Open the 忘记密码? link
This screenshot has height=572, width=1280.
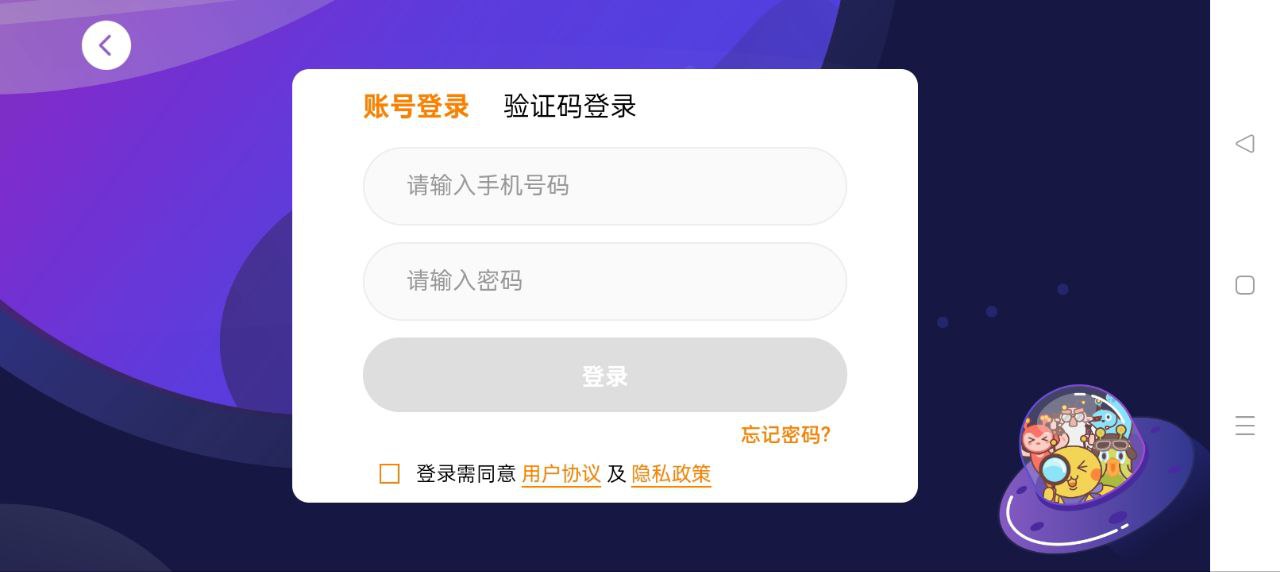click(x=785, y=435)
